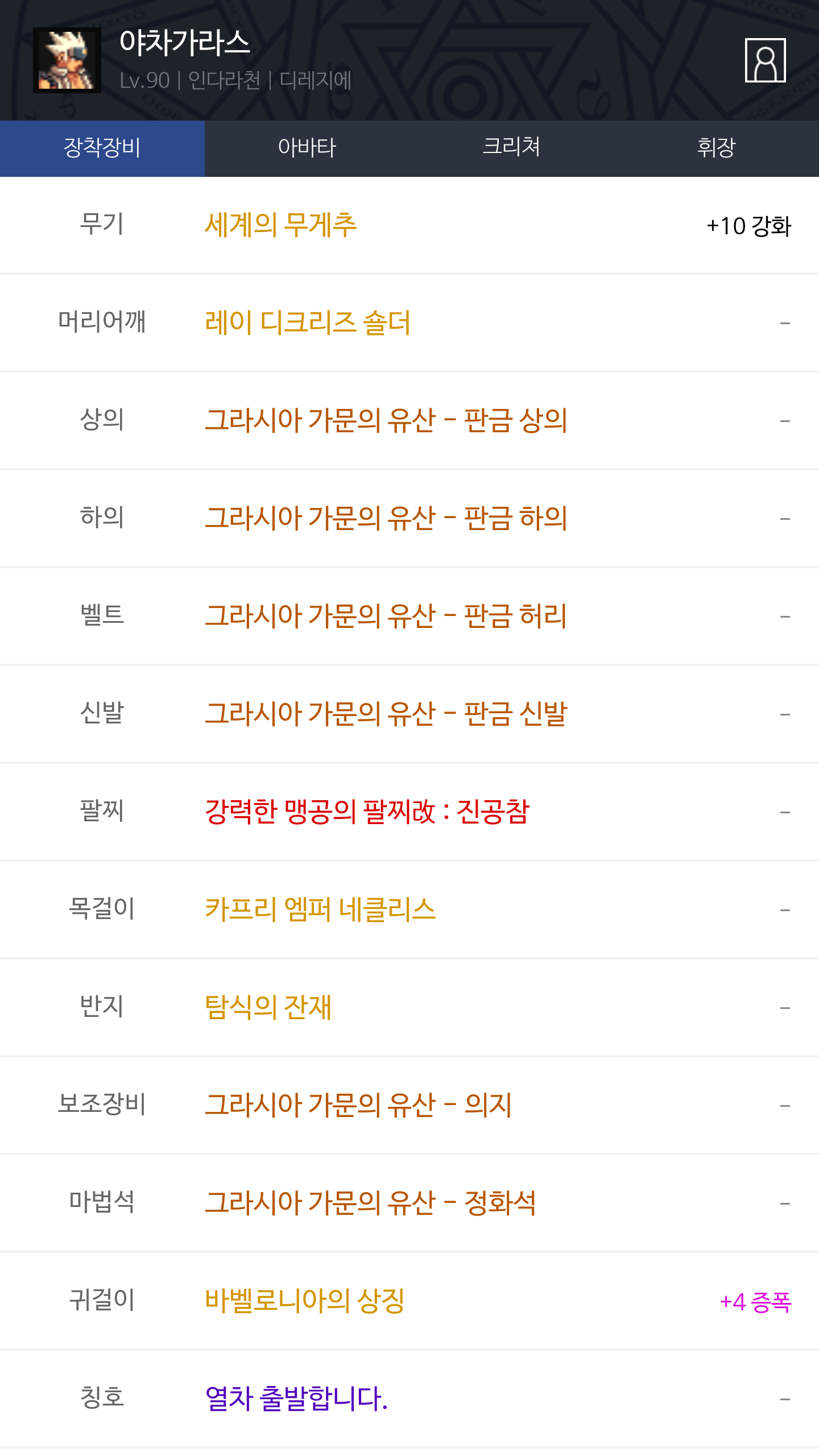This screenshot has width=819, height=1456.
Task: View 그라시아 가문의 유산 - 판금 상의
Action: [x=386, y=421]
